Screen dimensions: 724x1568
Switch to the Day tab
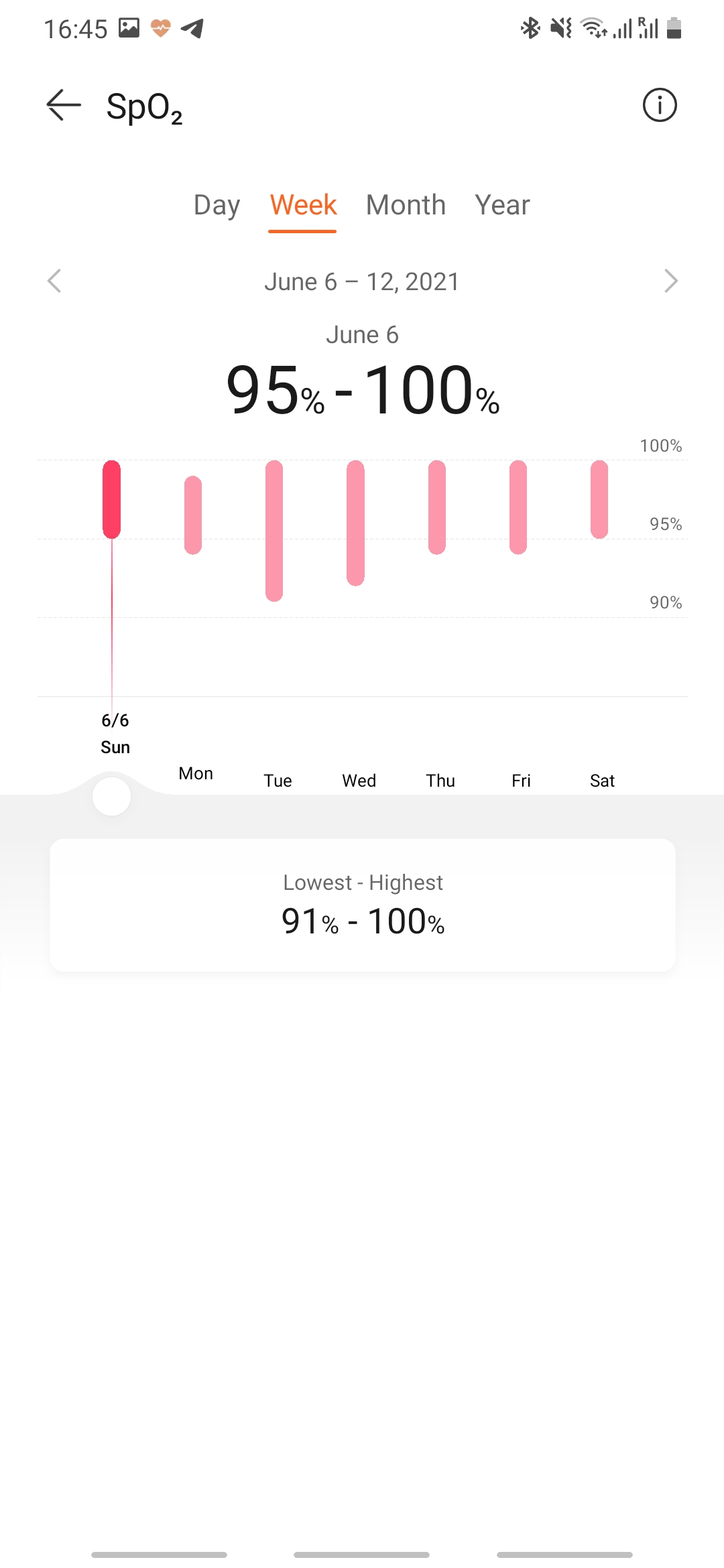(217, 205)
